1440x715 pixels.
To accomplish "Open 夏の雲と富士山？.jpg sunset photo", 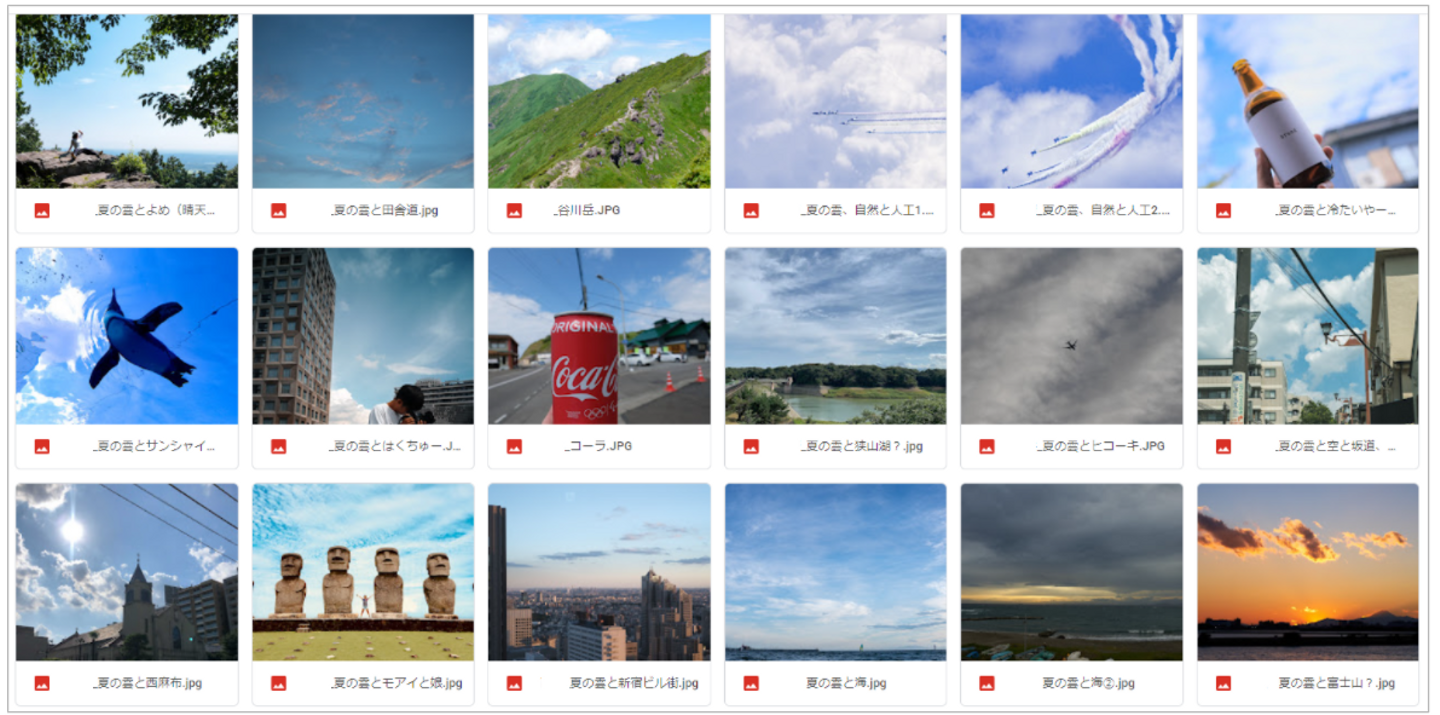I will click(1307, 573).
